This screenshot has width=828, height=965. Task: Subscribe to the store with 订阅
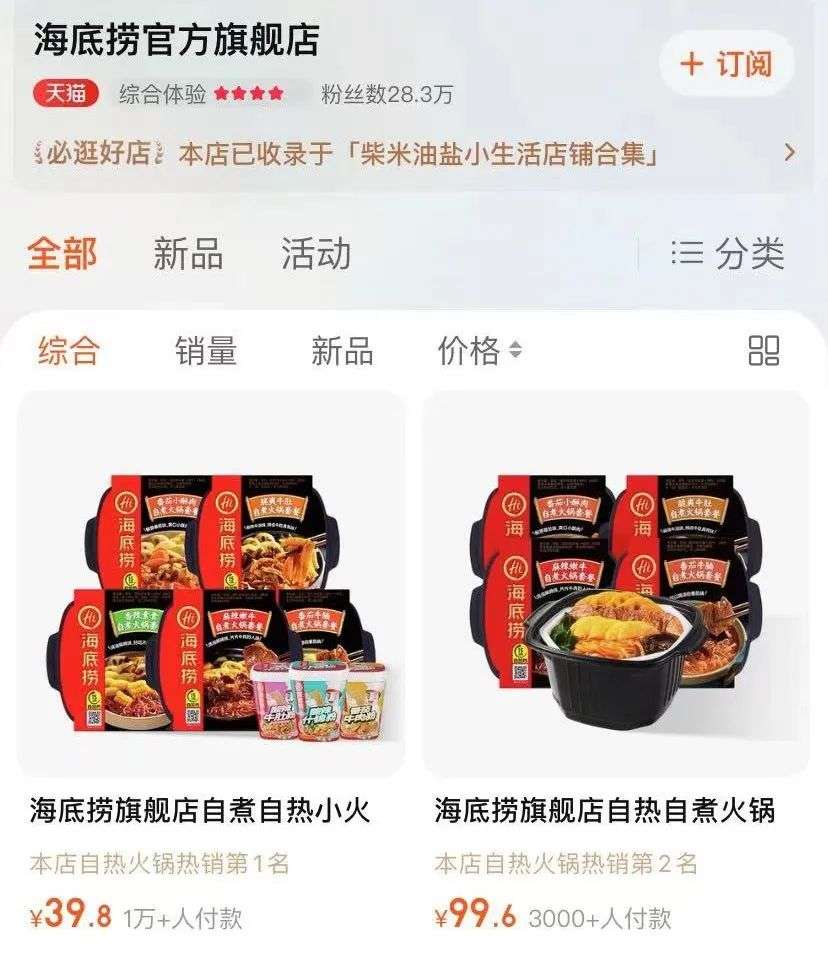(727, 64)
